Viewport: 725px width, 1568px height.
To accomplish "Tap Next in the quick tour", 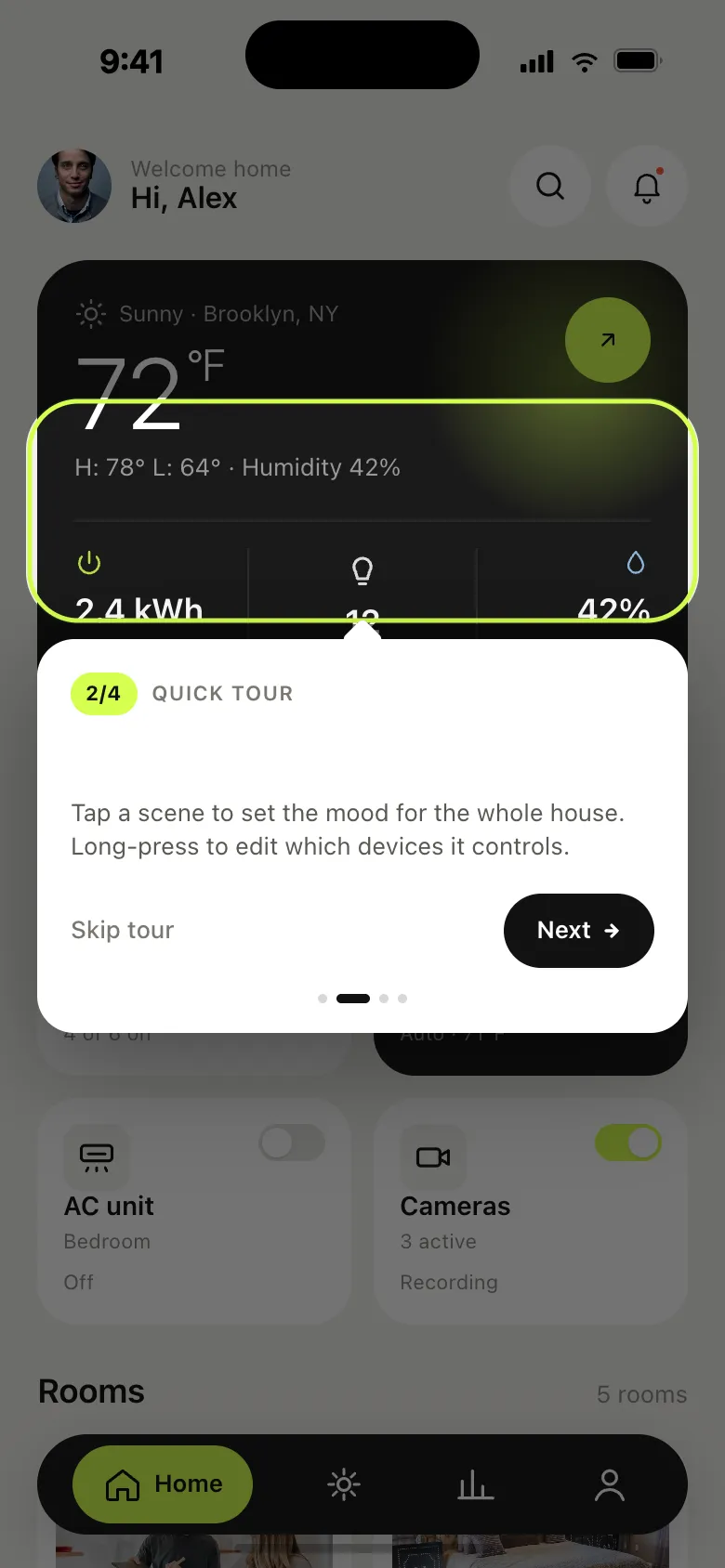I will pyautogui.click(x=578, y=930).
